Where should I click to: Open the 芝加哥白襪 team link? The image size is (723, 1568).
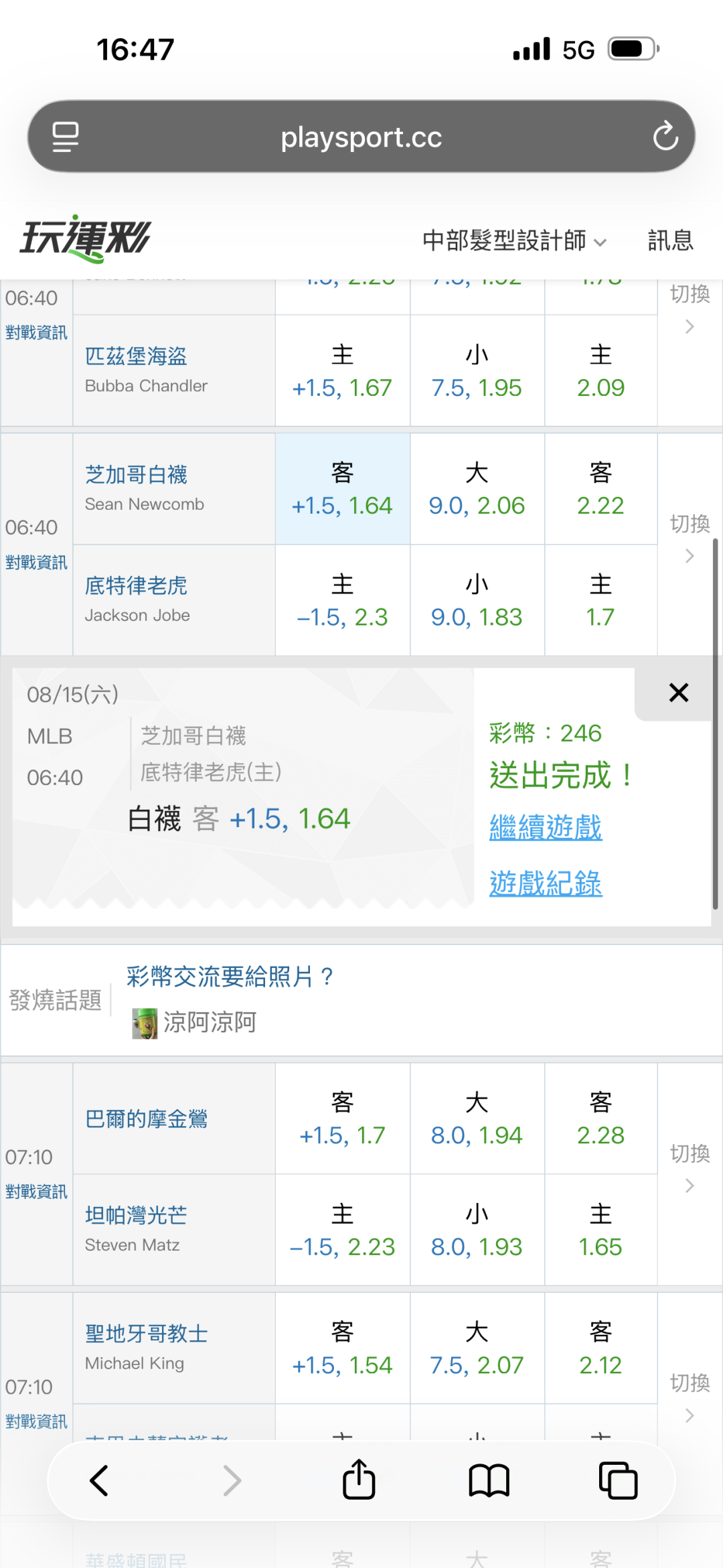pos(136,474)
